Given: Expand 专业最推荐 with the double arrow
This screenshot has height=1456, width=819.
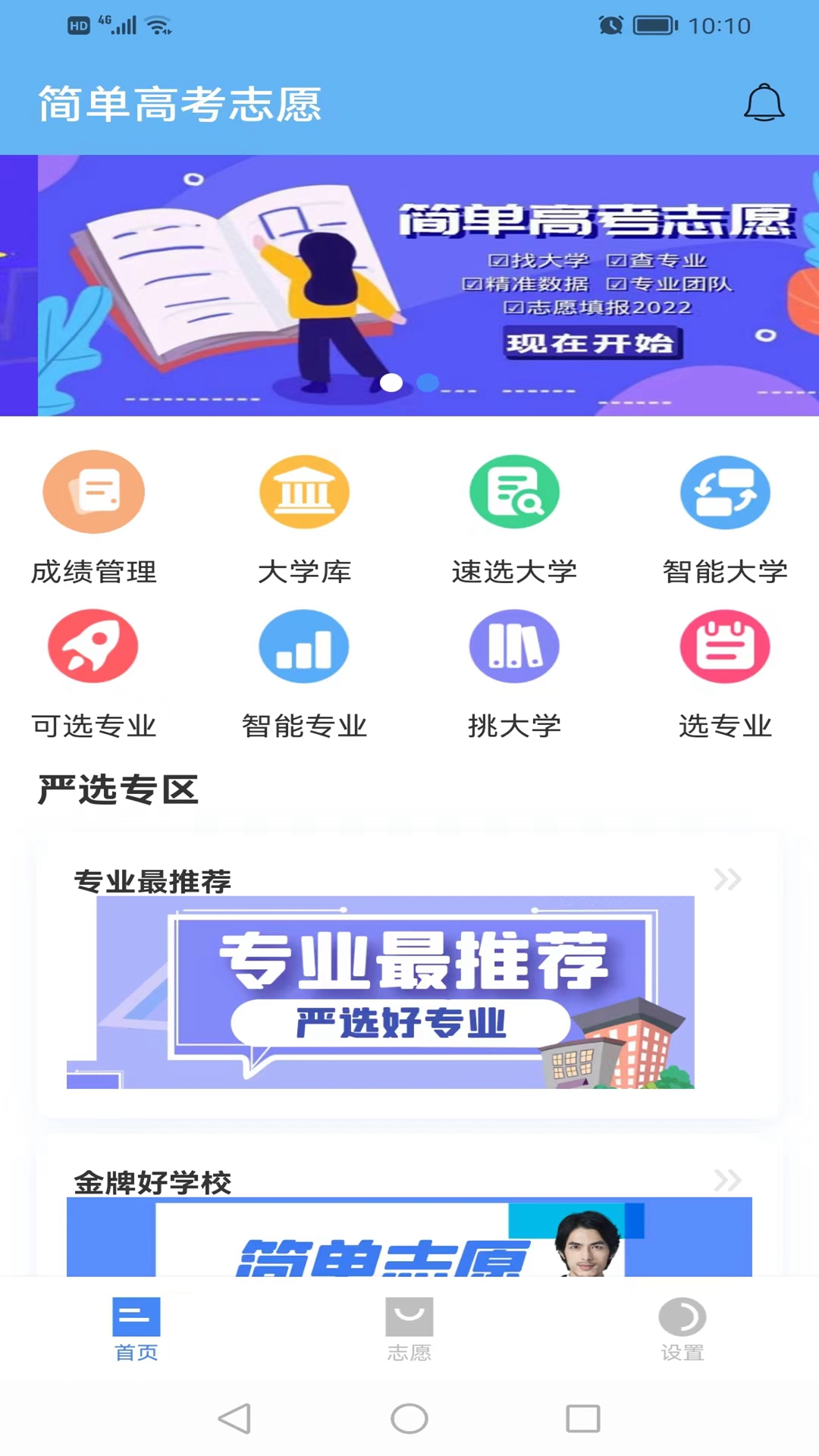Looking at the screenshot, I should pyautogui.click(x=727, y=880).
